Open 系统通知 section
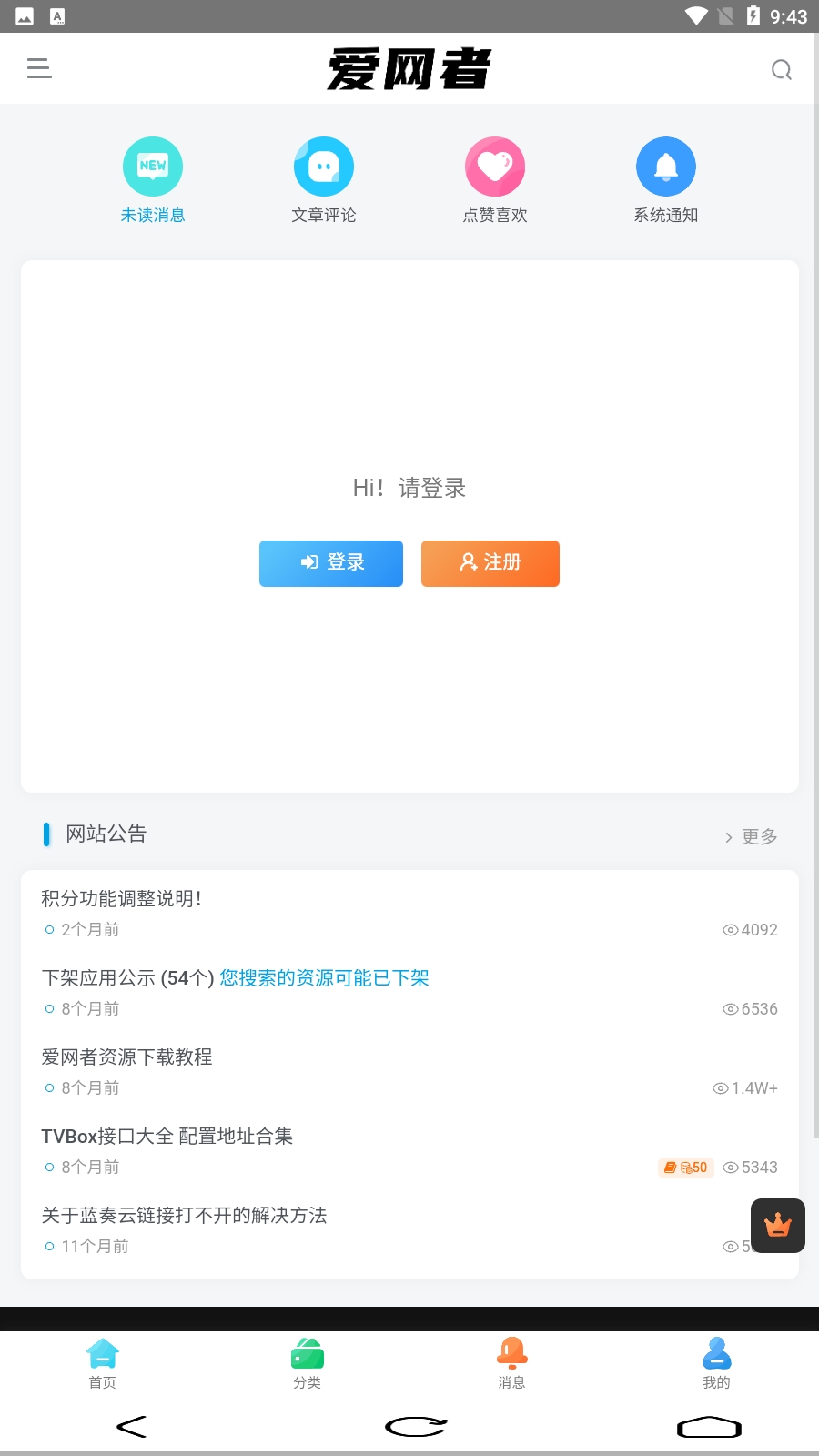The width and height of the screenshot is (819, 1456). coord(666,180)
